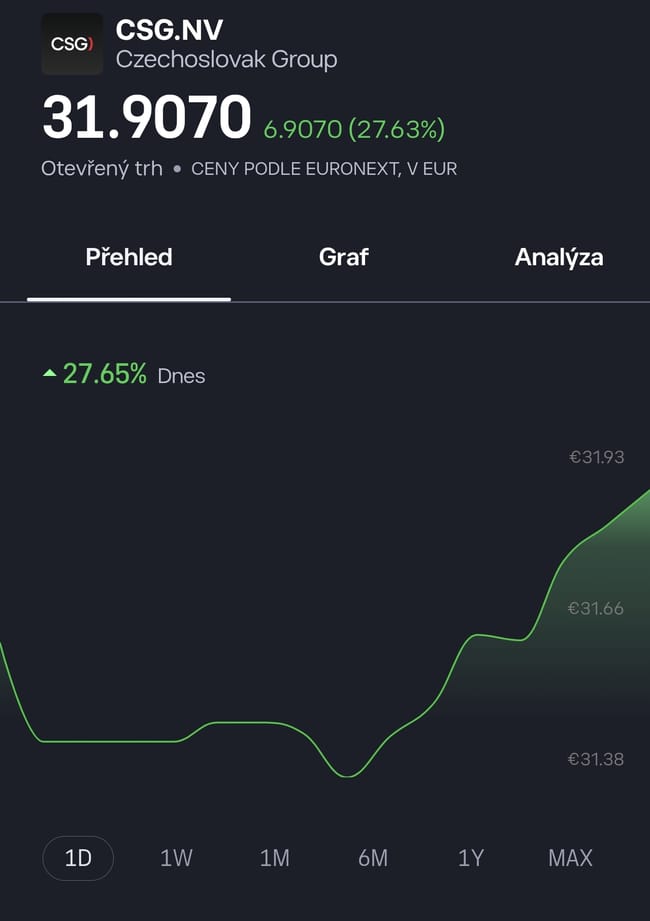This screenshot has height=921, width=650.
Task: Select the 6M chart period
Action: pos(373,857)
